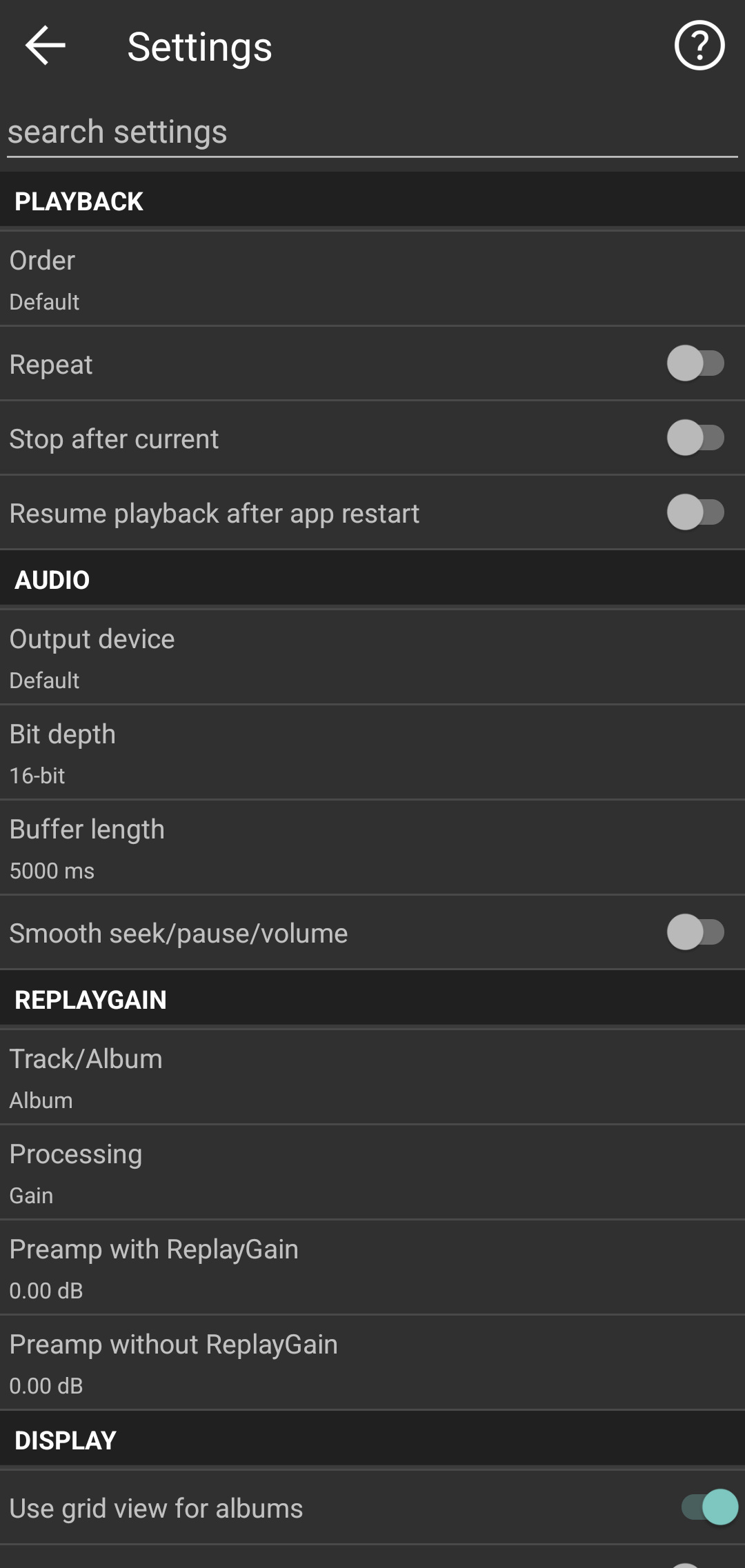The image size is (745, 1568).
Task: Adjust the Buffer length option
Action: point(372,848)
